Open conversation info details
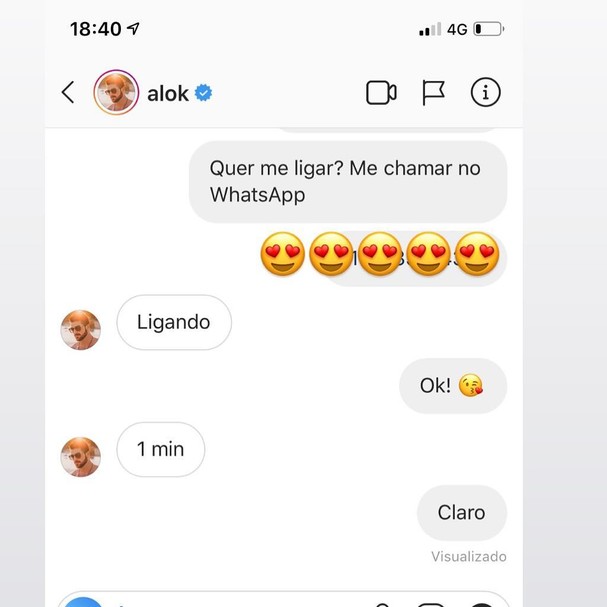607x607 pixels. (485, 93)
